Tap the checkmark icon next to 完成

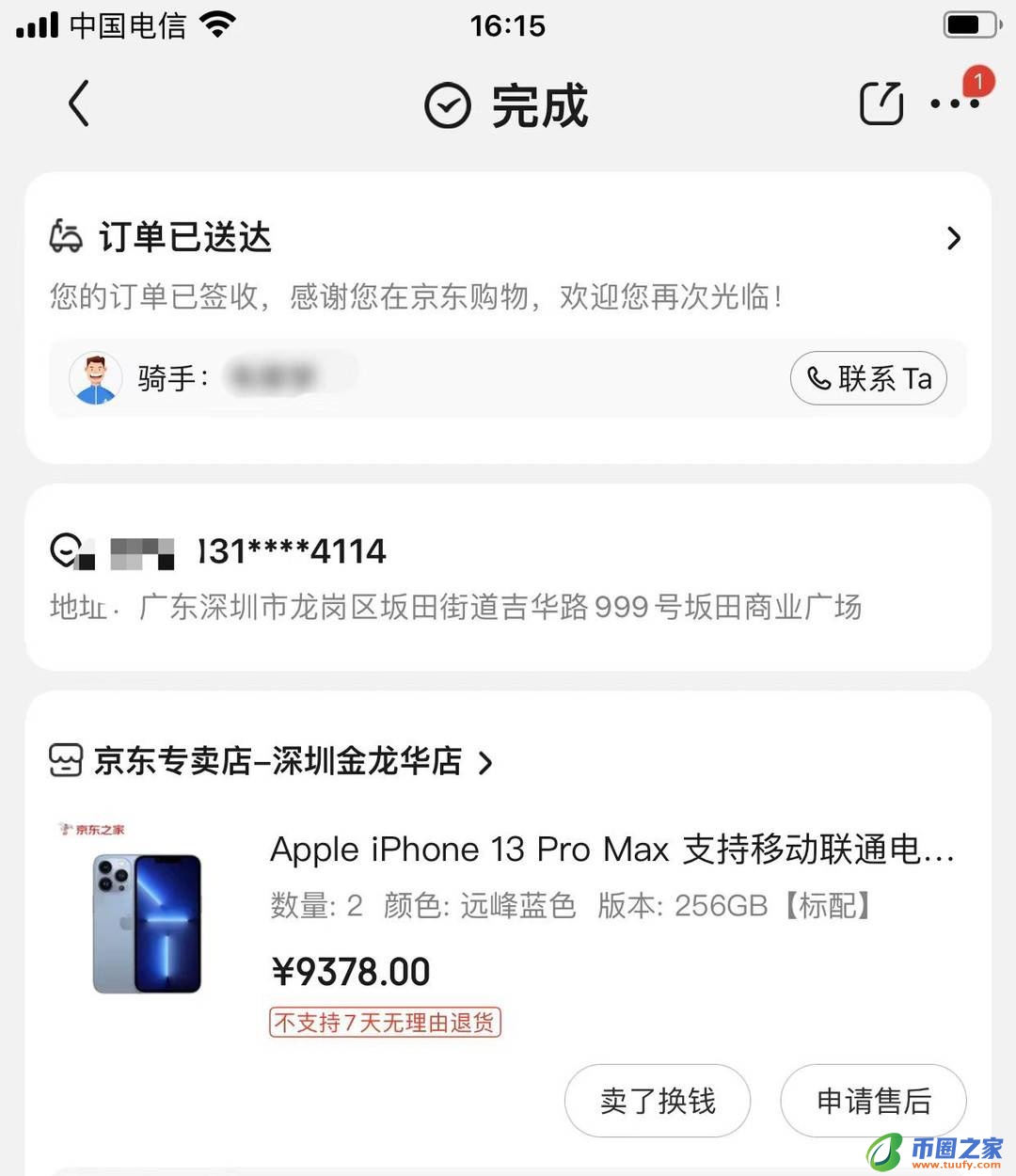pyautogui.click(x=447, y=106)
